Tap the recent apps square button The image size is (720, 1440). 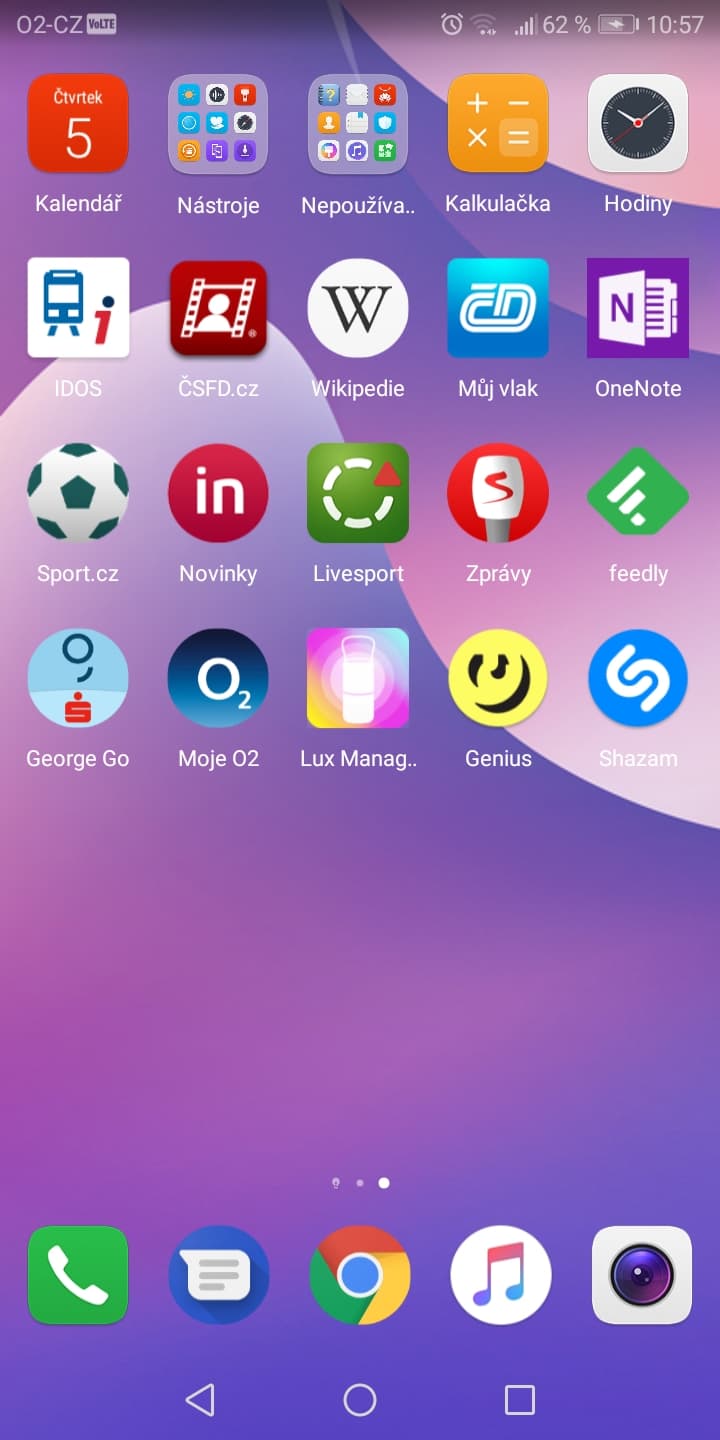[520, 1400]
